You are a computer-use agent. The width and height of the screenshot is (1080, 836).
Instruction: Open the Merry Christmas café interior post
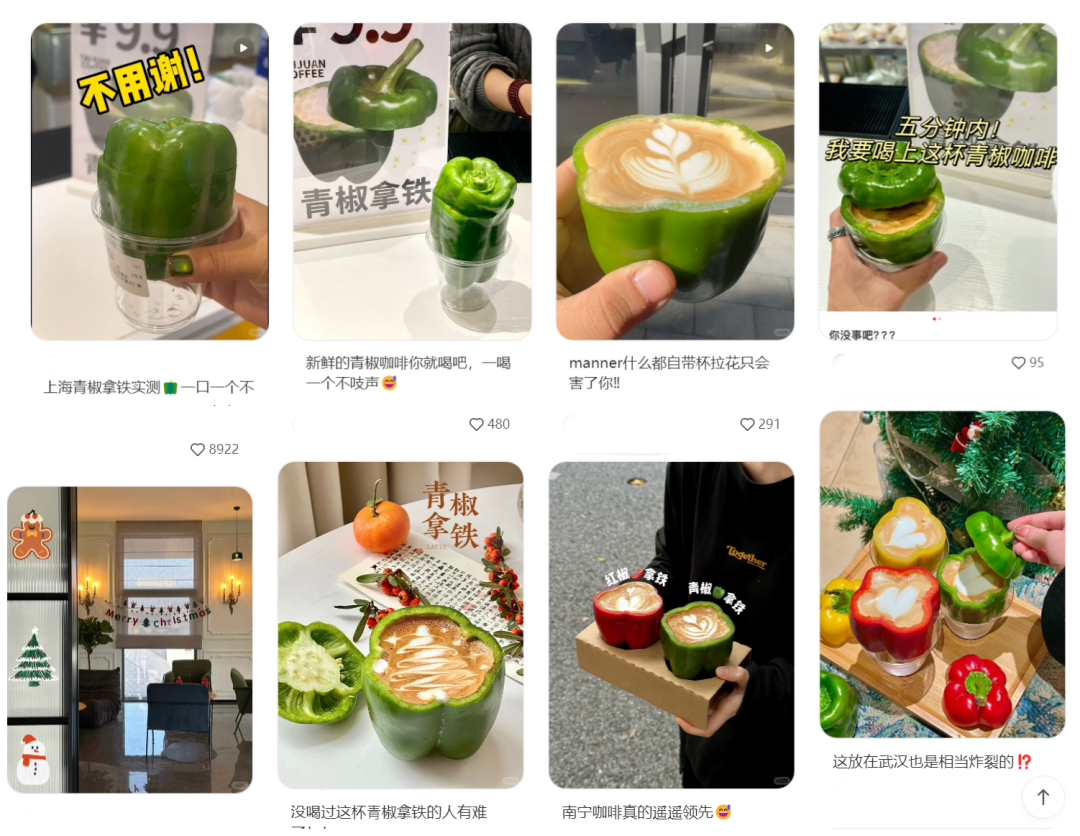(130, 640)
